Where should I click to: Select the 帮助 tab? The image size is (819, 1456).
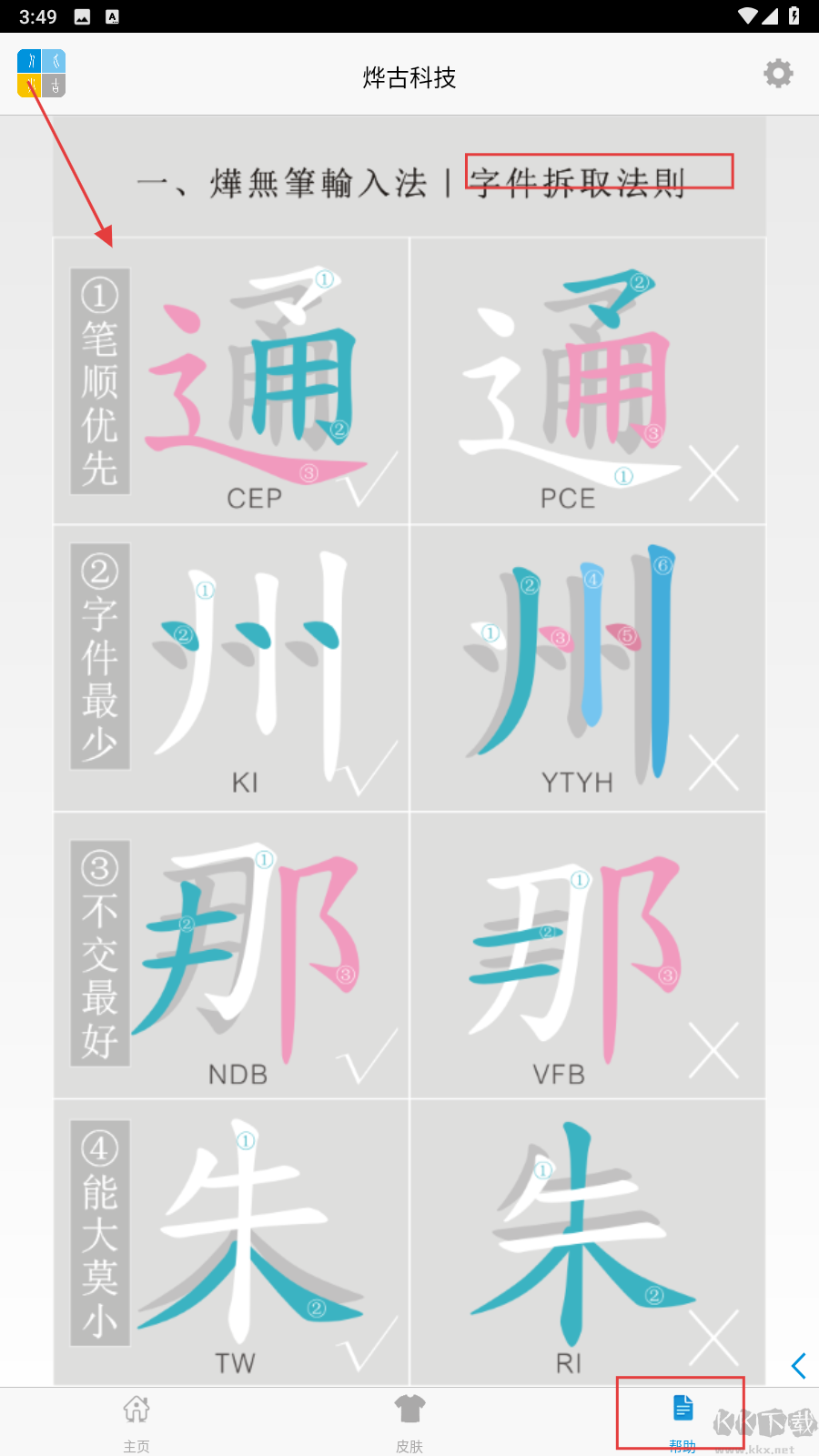click(682, 1419)
